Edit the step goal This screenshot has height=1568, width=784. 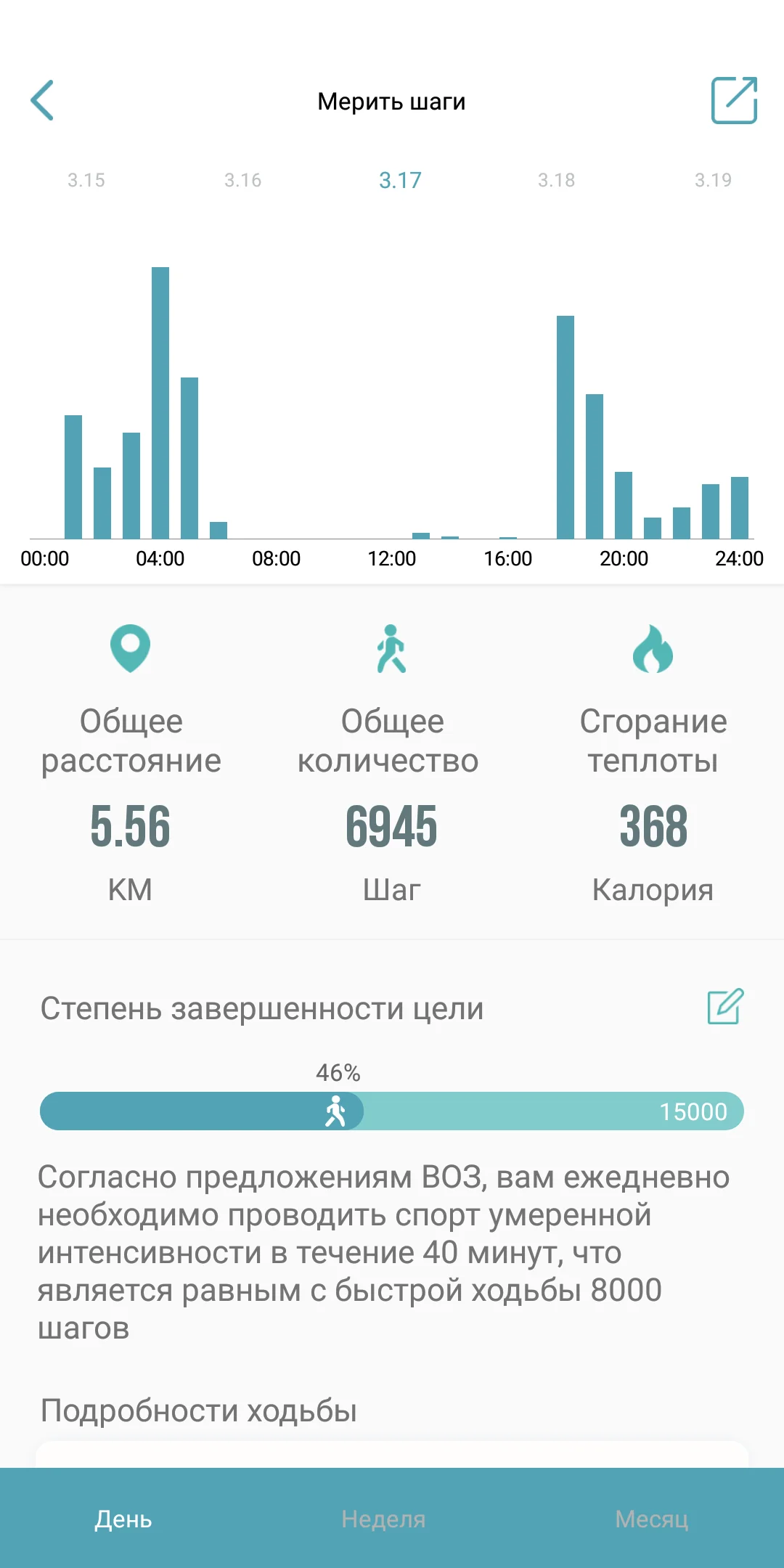click(725, 1007)
